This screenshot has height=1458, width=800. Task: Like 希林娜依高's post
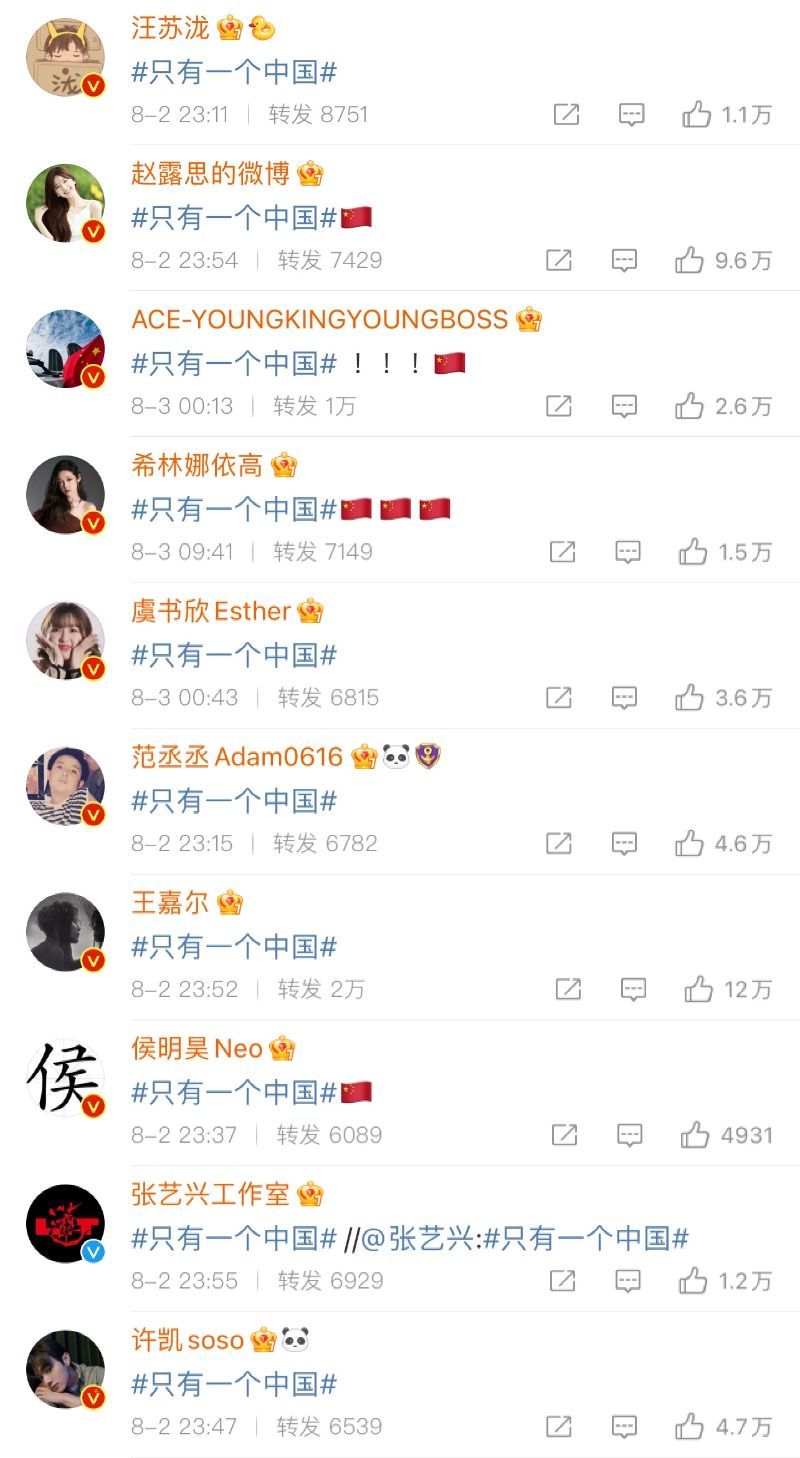tap(693, 552)
